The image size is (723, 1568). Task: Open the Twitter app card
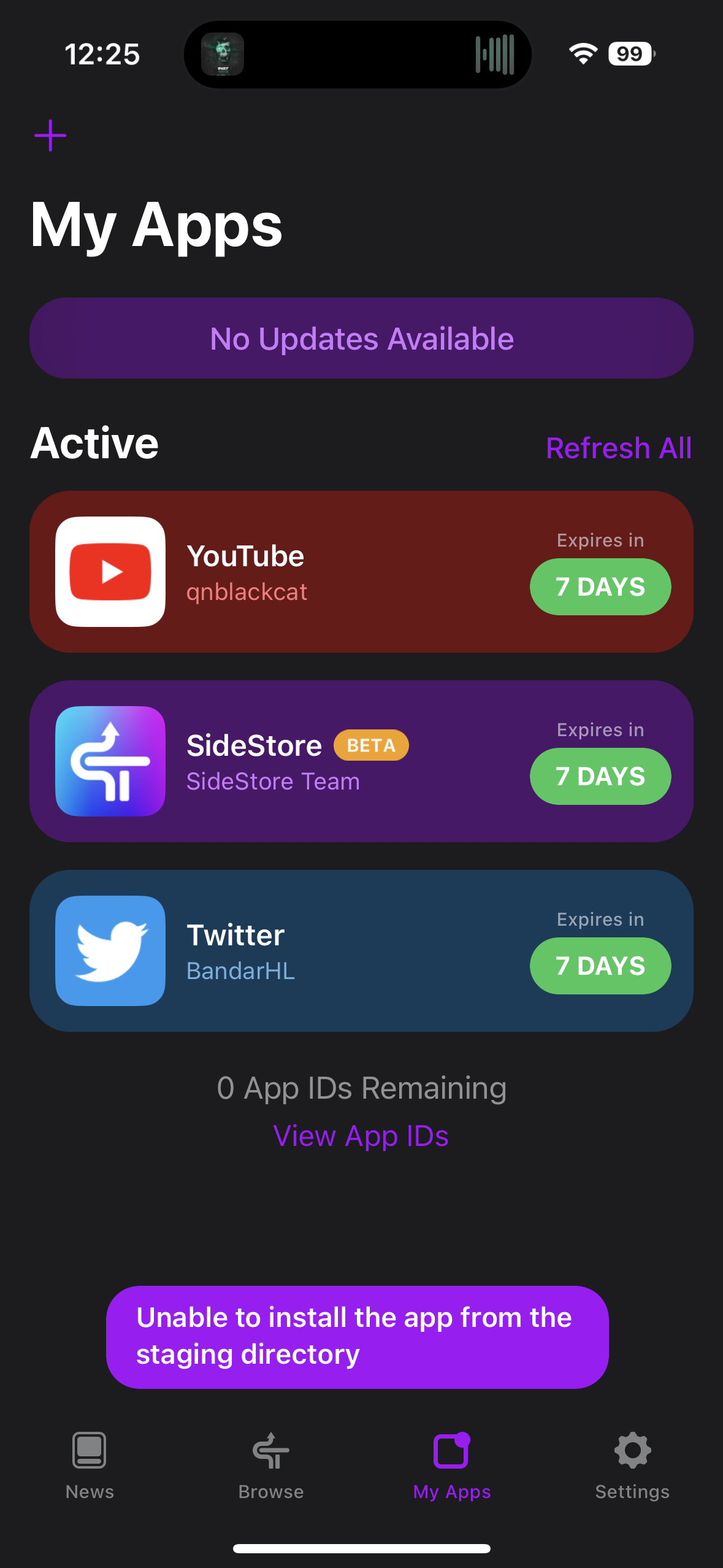[276, 951]
